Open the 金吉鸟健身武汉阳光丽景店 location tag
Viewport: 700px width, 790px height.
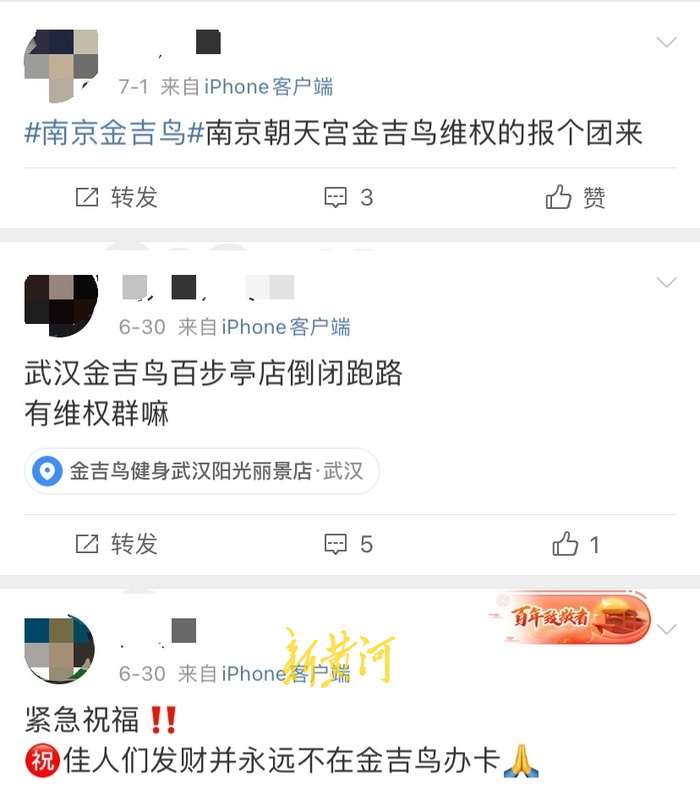201,471
